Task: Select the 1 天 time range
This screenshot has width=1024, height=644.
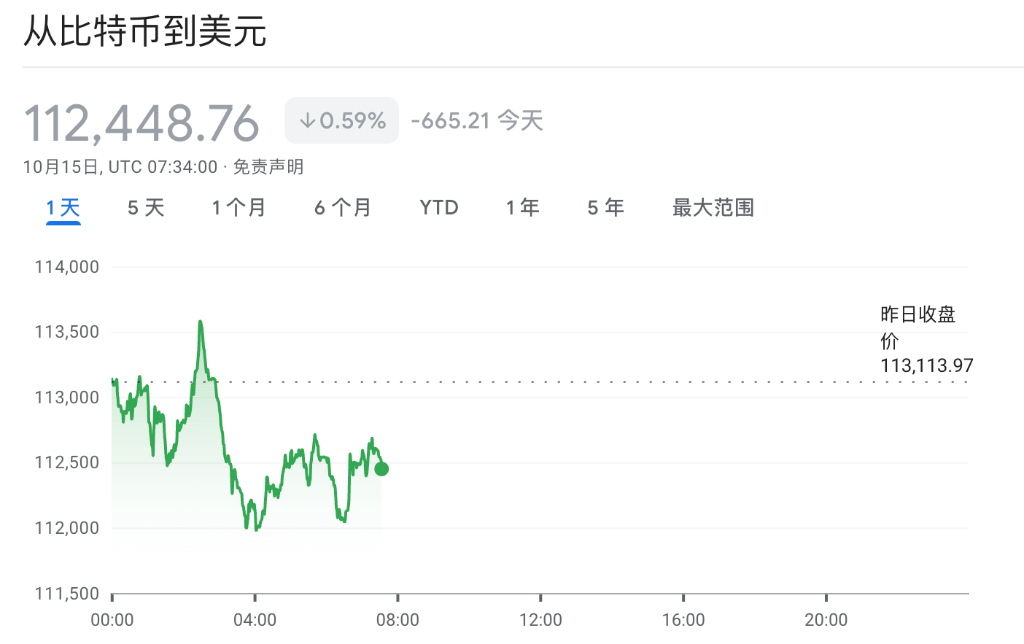Action: tap(63, 208)
